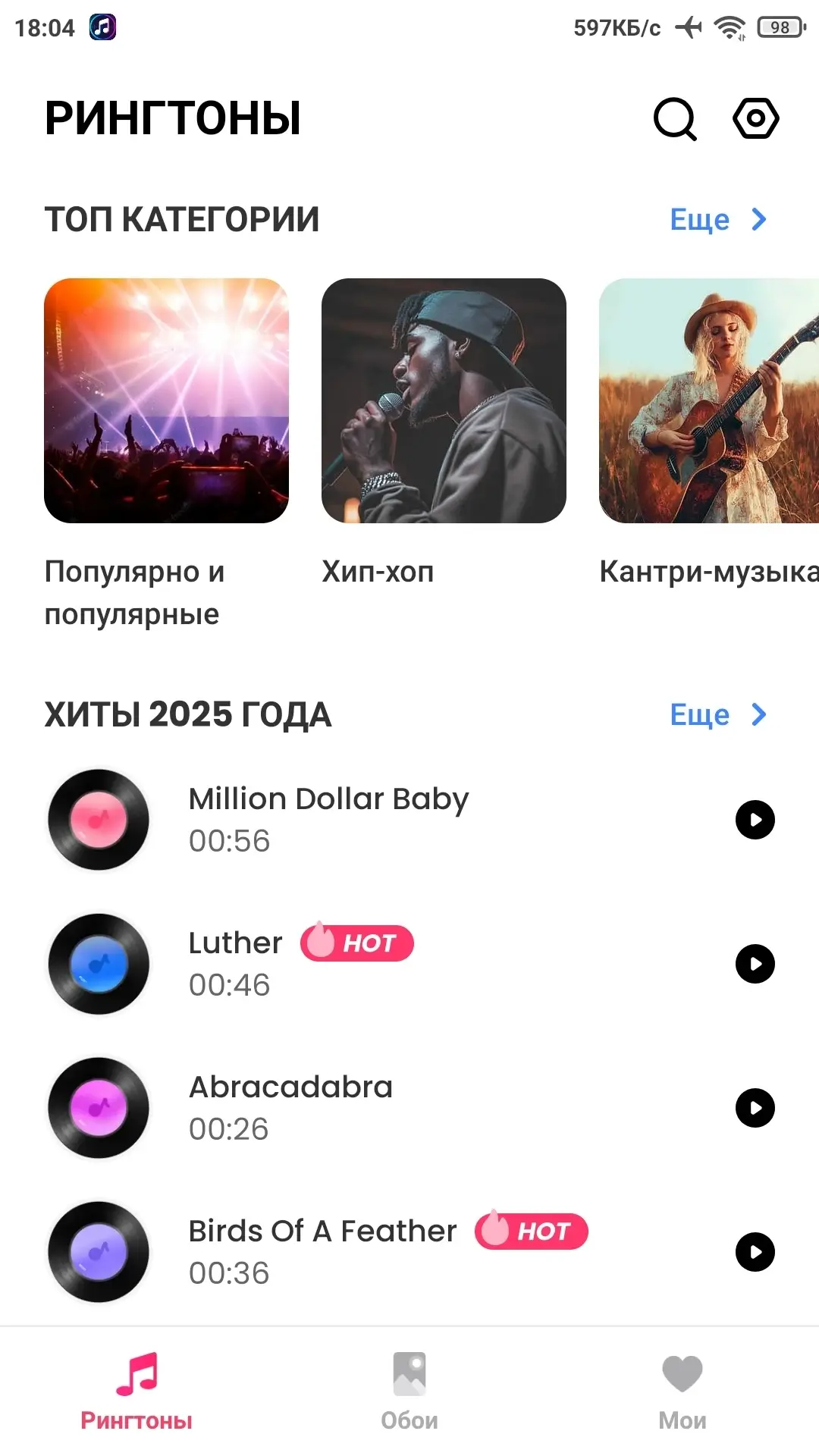
Task: Play the Birds Of A Feather ringtone
Action: coord(755,1252)
